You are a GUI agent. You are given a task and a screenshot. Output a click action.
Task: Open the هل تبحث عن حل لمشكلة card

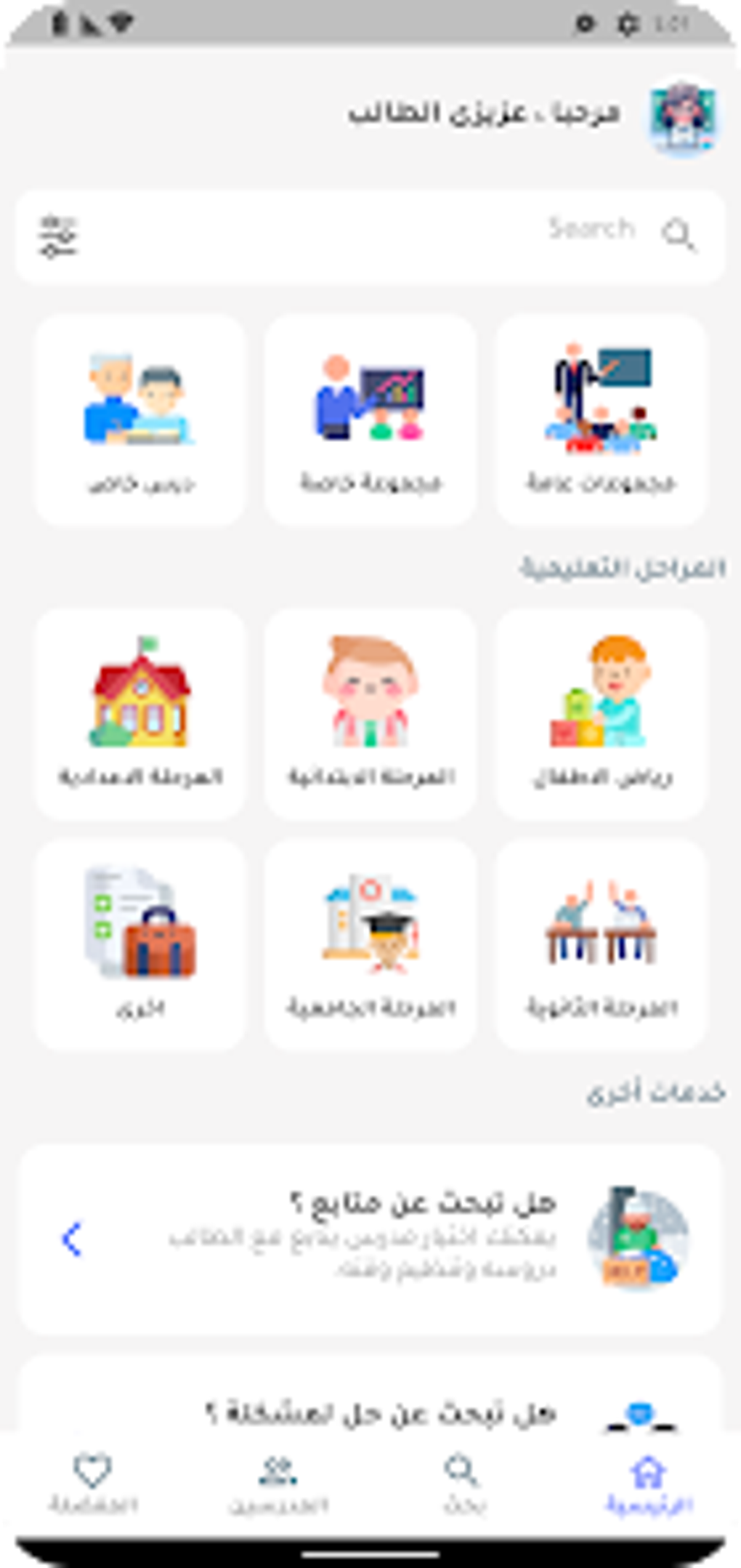click(x=370, y=1394)
